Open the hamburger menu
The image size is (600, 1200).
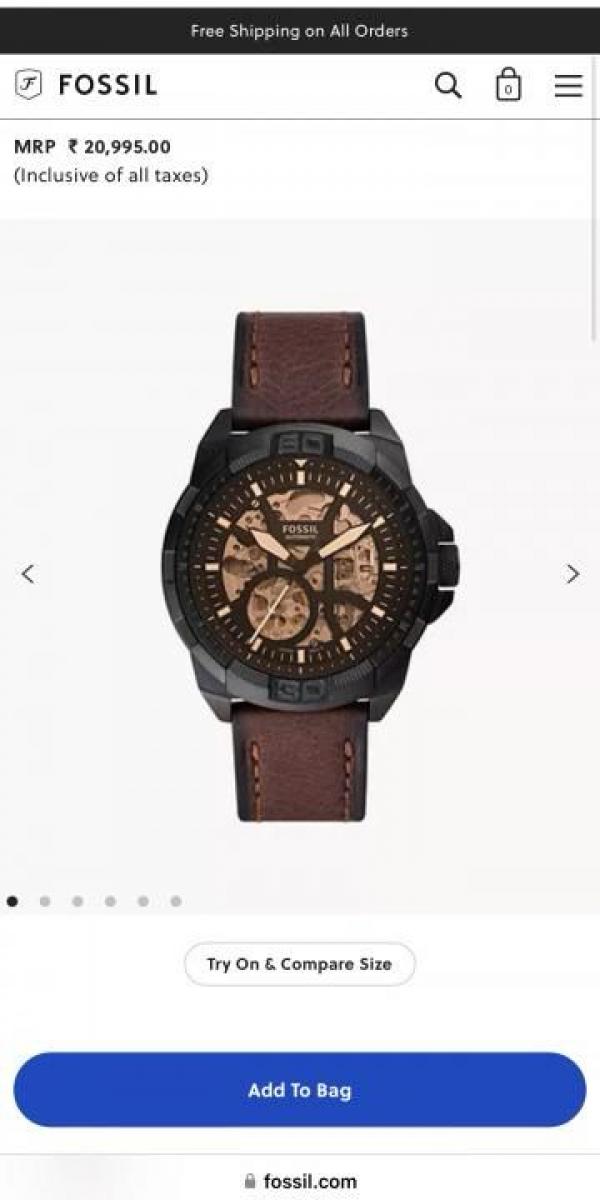click(568, 86)
